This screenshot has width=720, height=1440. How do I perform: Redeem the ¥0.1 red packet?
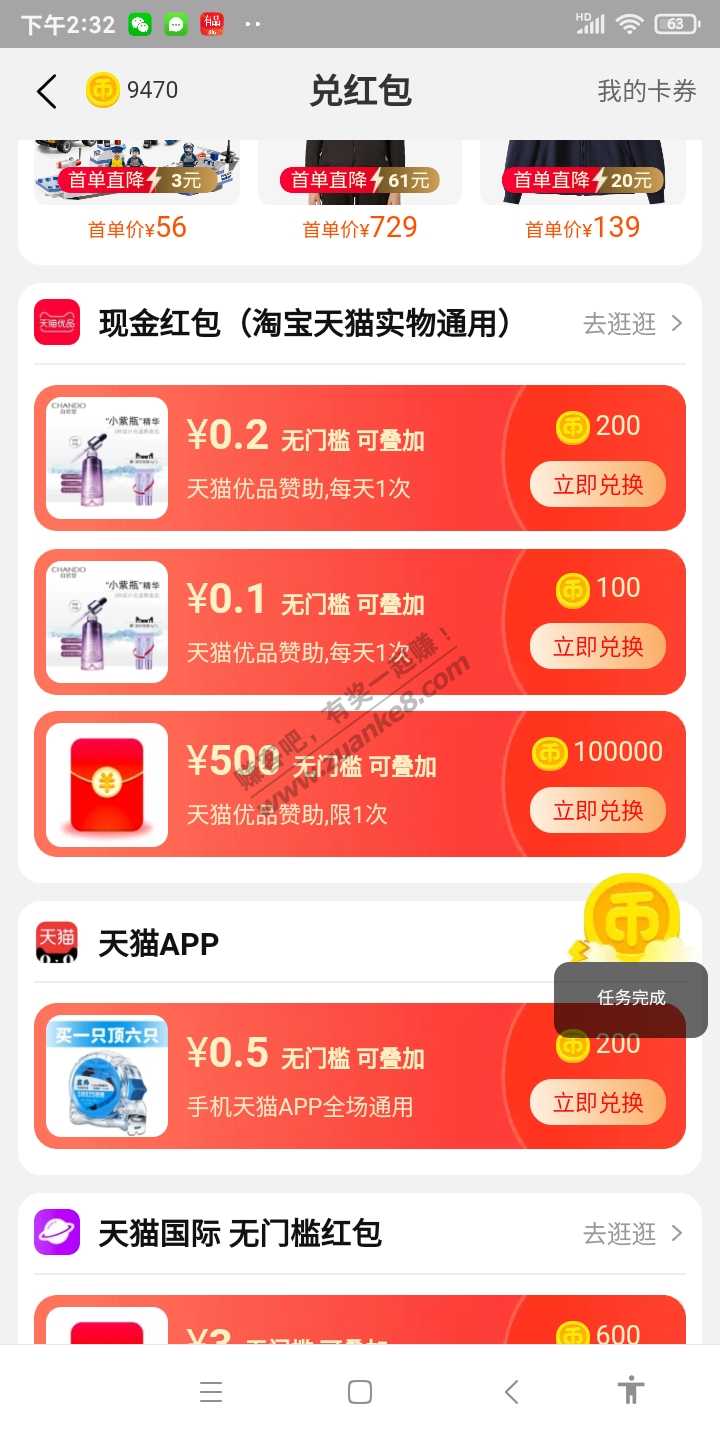tap(598, 647)
